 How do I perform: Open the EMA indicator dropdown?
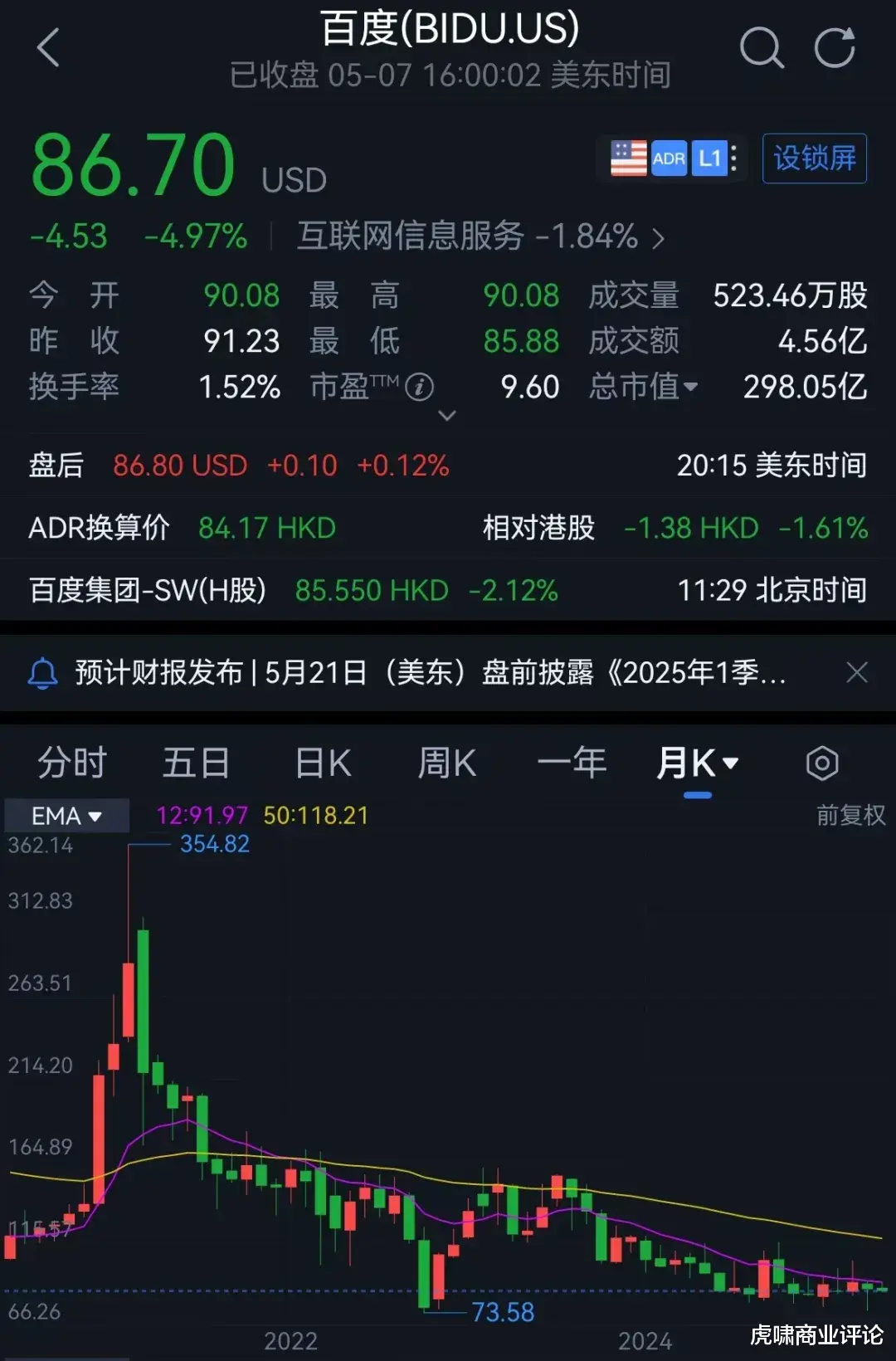click(x=66, y=816)
